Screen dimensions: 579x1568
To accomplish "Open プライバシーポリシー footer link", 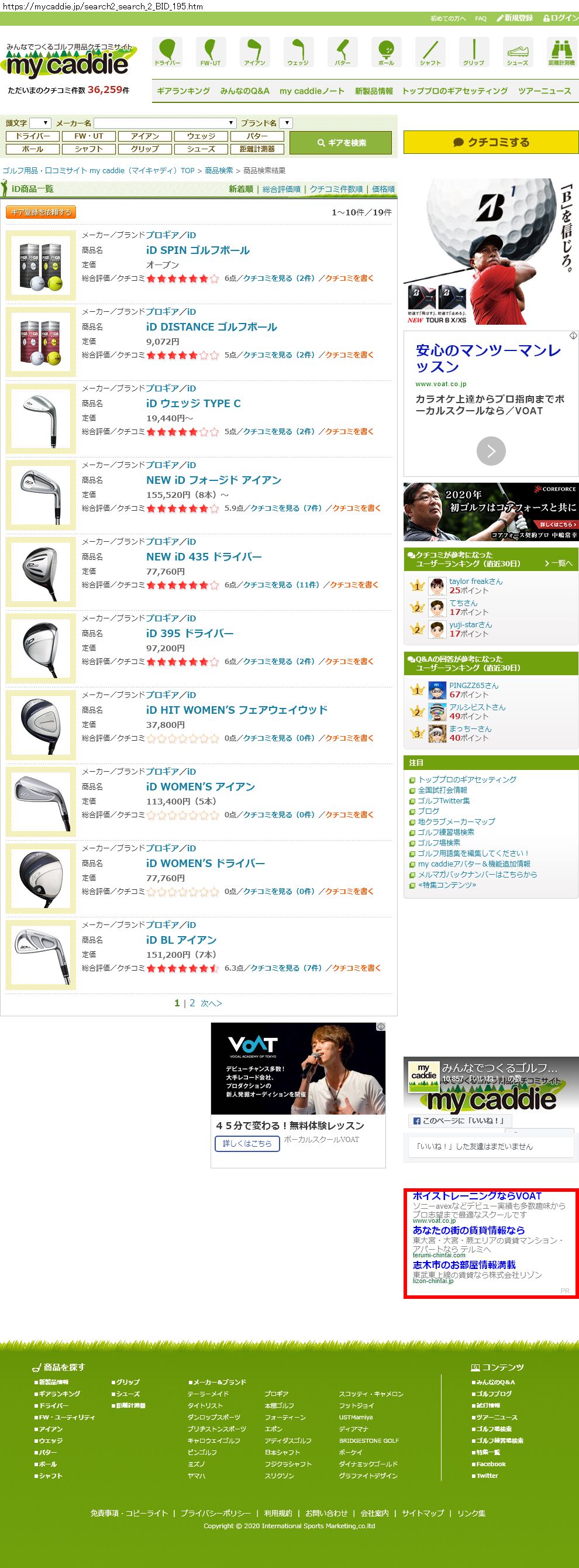I will coord(215,1513).
